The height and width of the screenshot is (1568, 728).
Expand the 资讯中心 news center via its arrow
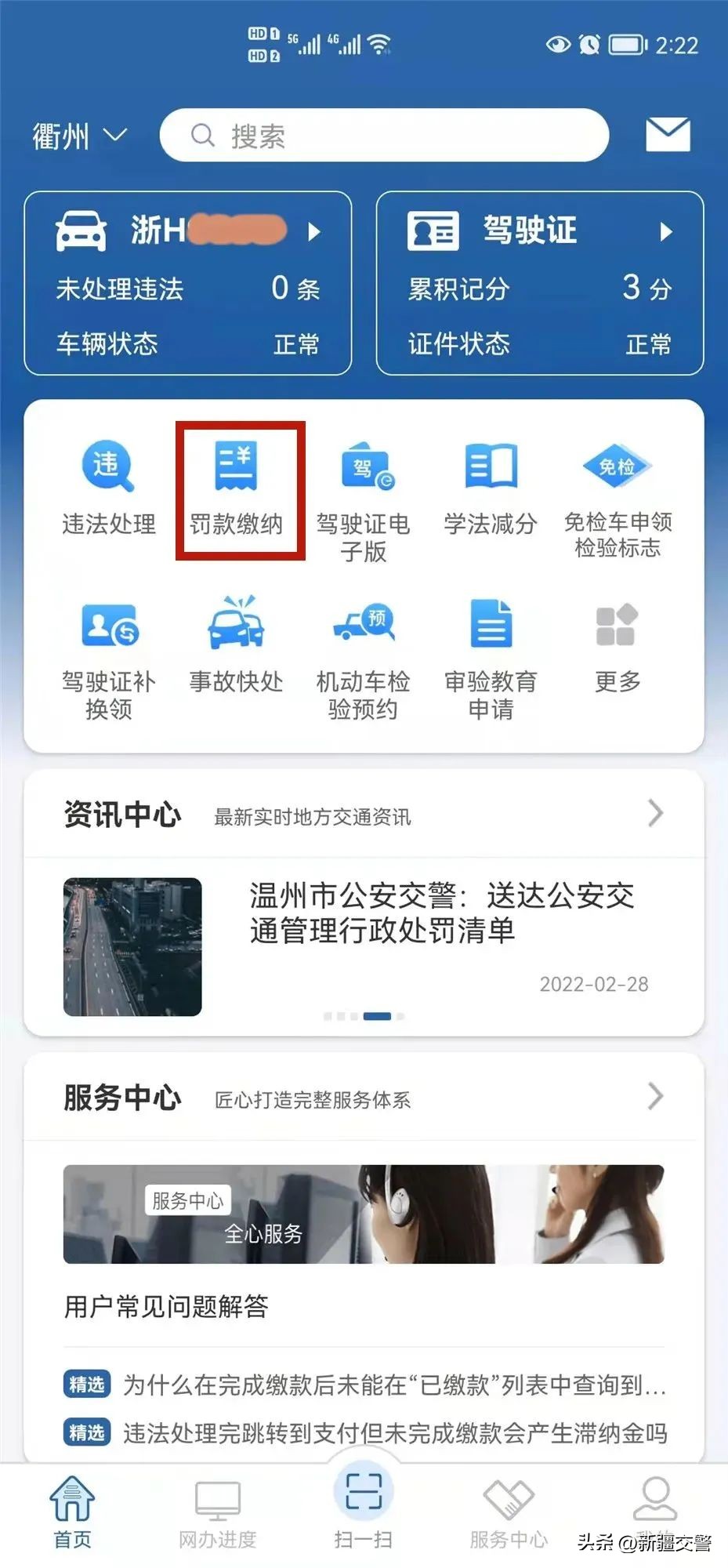655,813
